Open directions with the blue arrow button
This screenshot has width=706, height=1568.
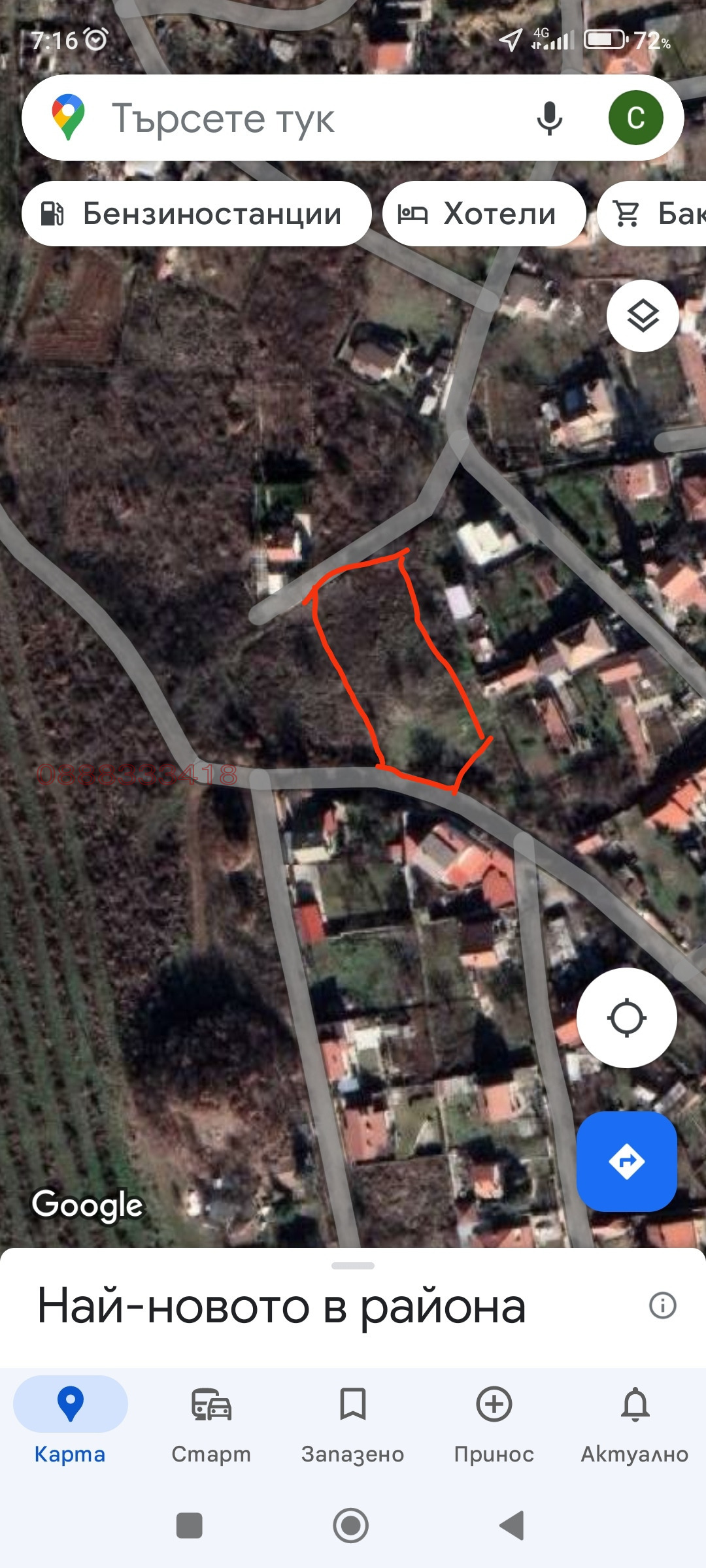click(626, 1161)
